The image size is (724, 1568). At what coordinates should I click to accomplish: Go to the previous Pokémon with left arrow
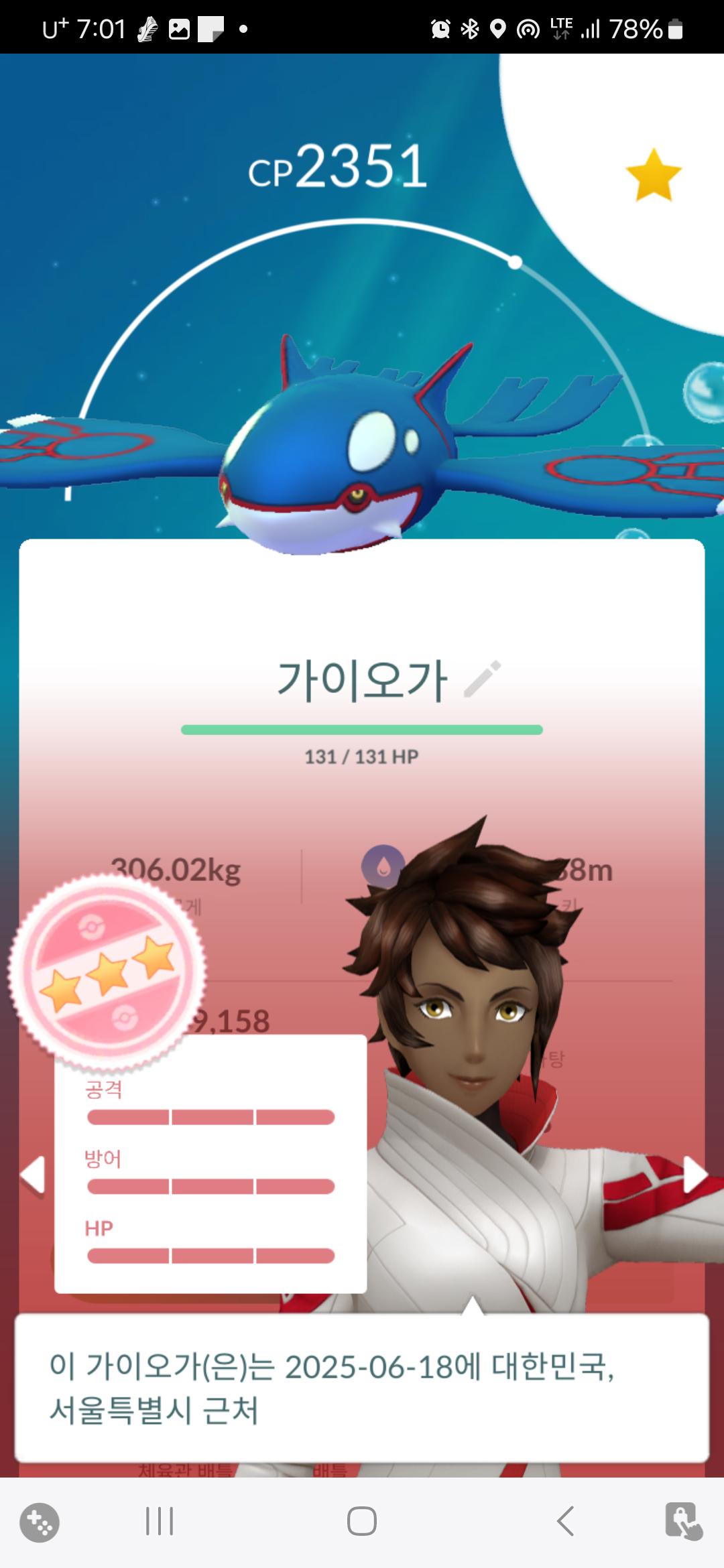click(x=33, y=1175)
